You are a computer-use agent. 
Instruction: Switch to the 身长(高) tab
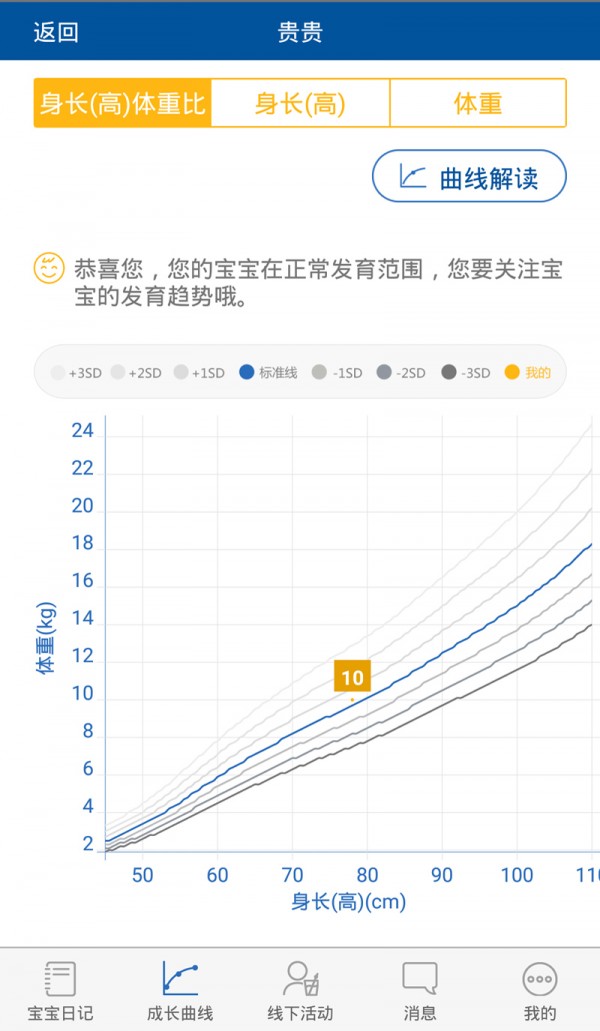pos(300,103)
